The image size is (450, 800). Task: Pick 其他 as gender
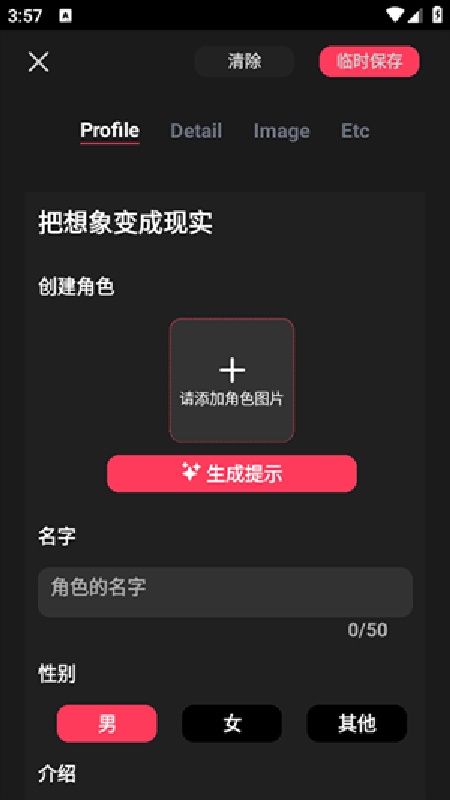coord(357,723)
